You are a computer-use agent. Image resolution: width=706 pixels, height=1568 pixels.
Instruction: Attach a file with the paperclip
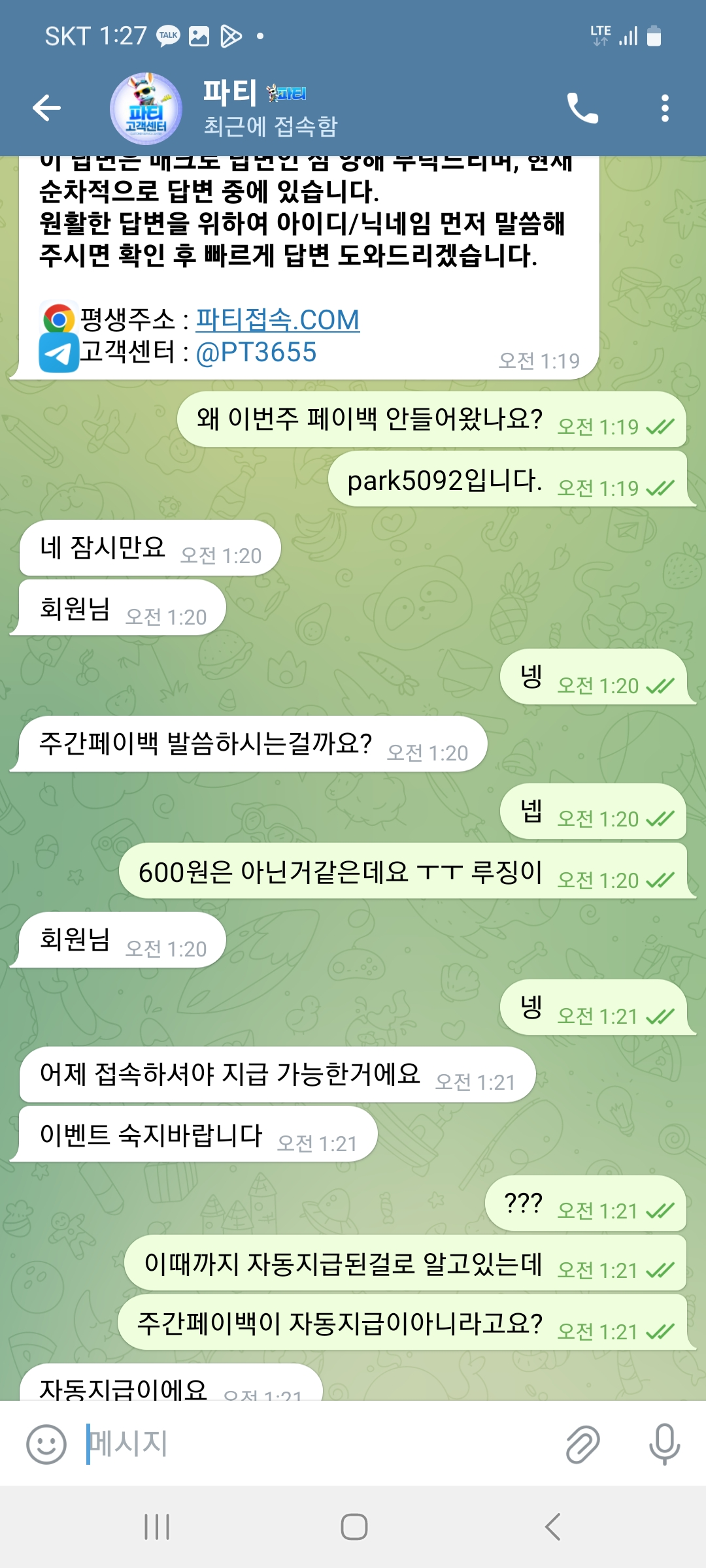point(582,1443)
